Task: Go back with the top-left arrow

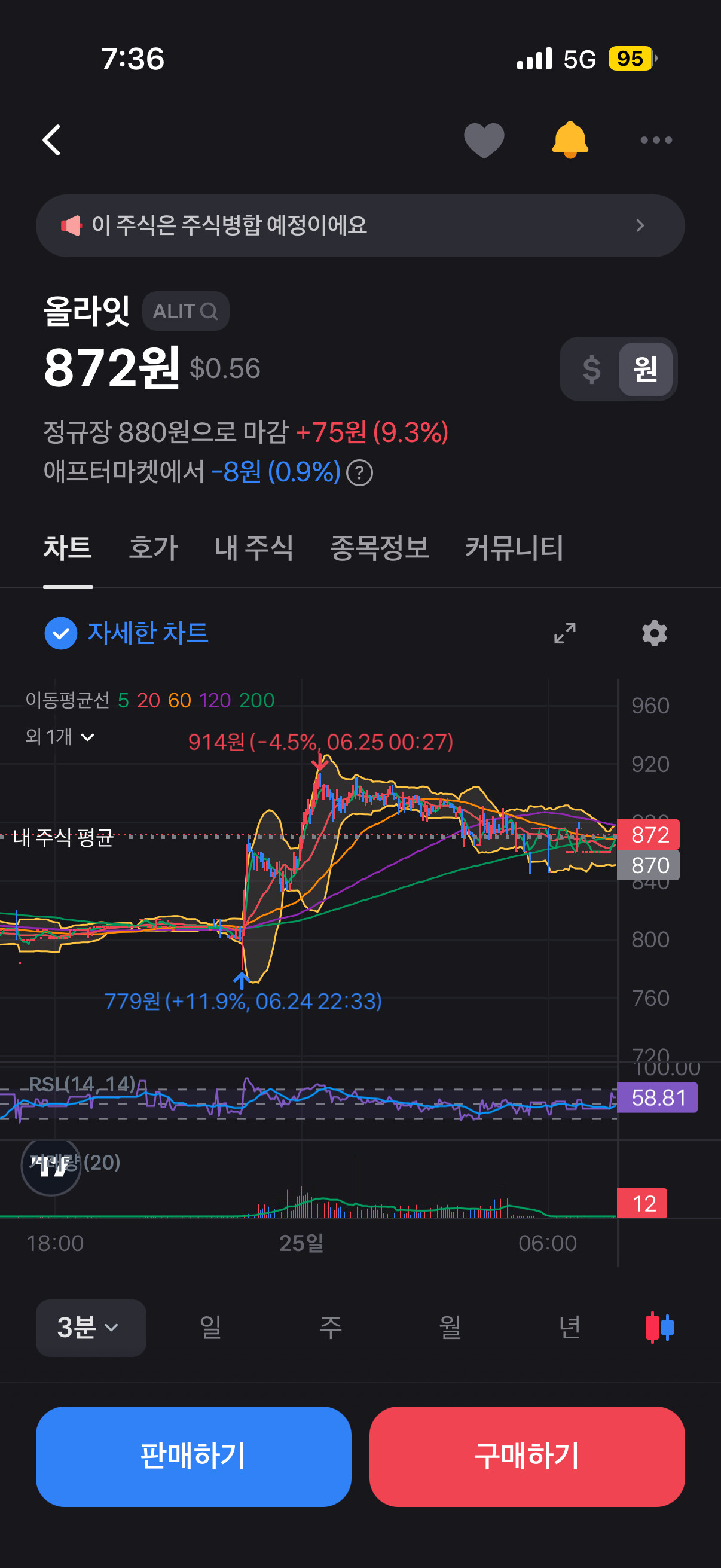Action: [x=52, y=140]
